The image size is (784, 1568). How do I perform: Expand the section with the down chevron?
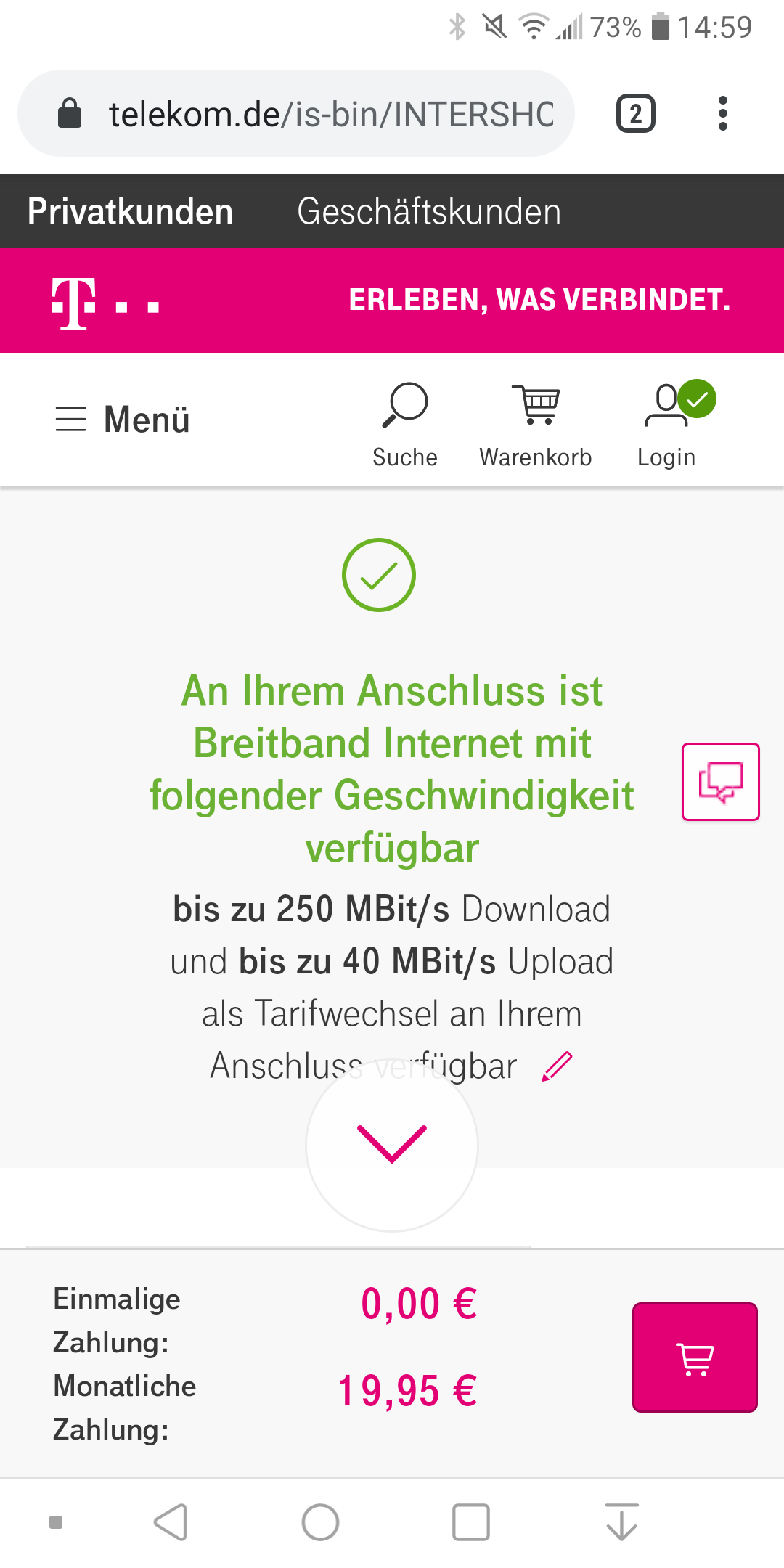(392, 1144)
